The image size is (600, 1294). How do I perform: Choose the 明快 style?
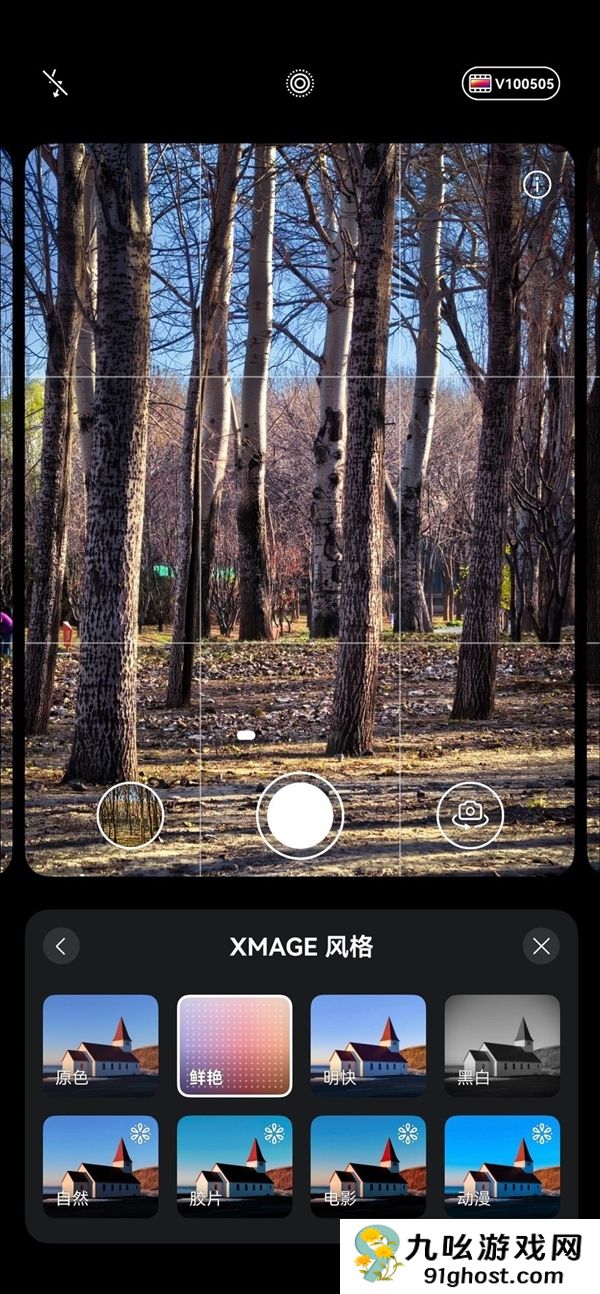368,1045
